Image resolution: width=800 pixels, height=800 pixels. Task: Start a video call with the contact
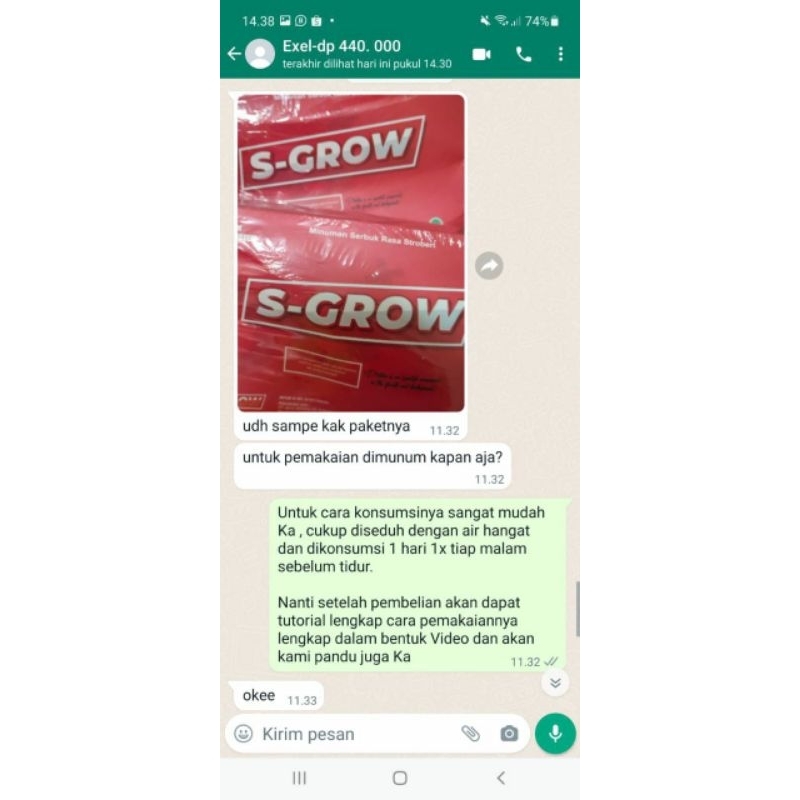482,54
